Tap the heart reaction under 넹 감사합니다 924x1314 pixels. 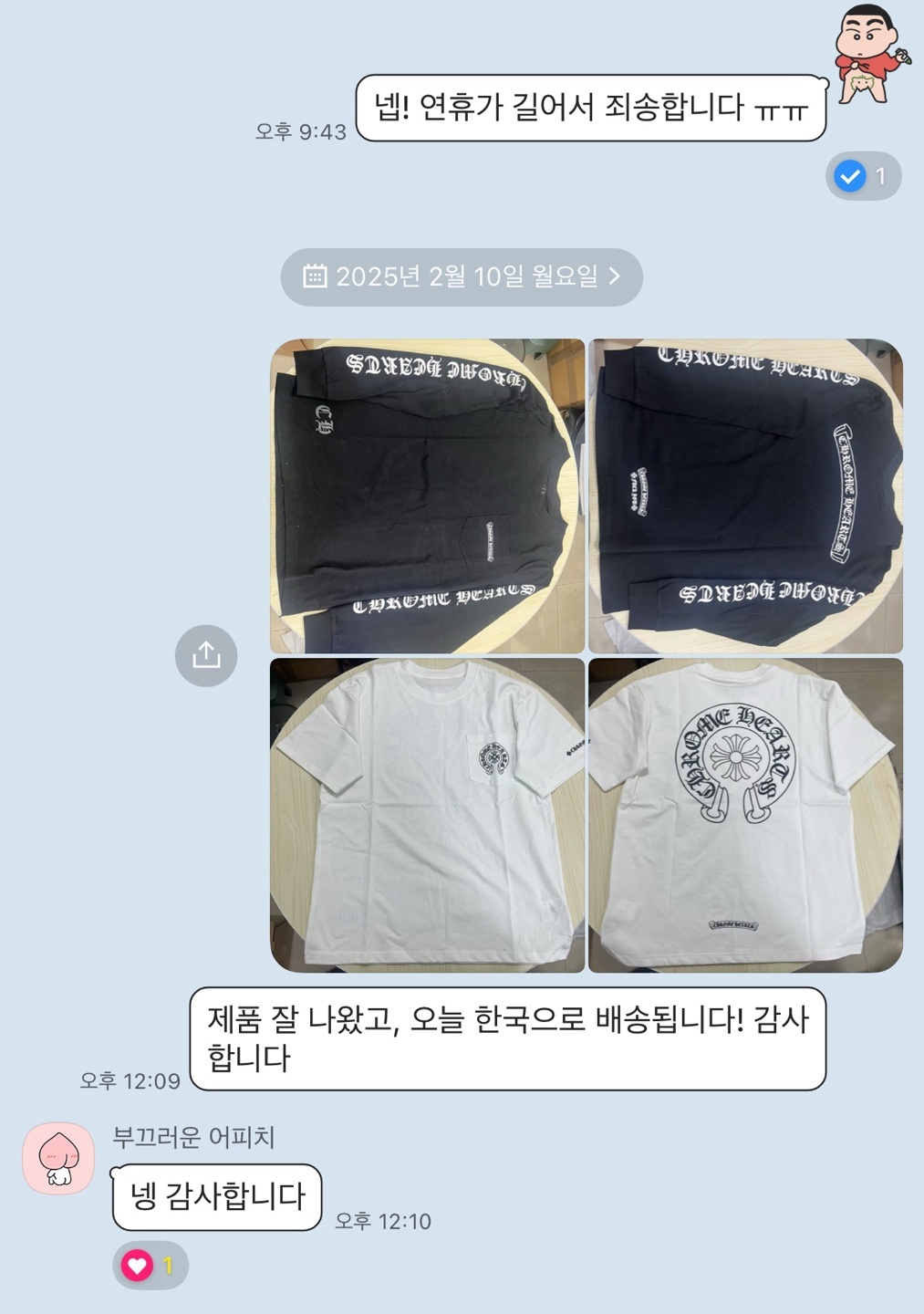(150, 1266)
